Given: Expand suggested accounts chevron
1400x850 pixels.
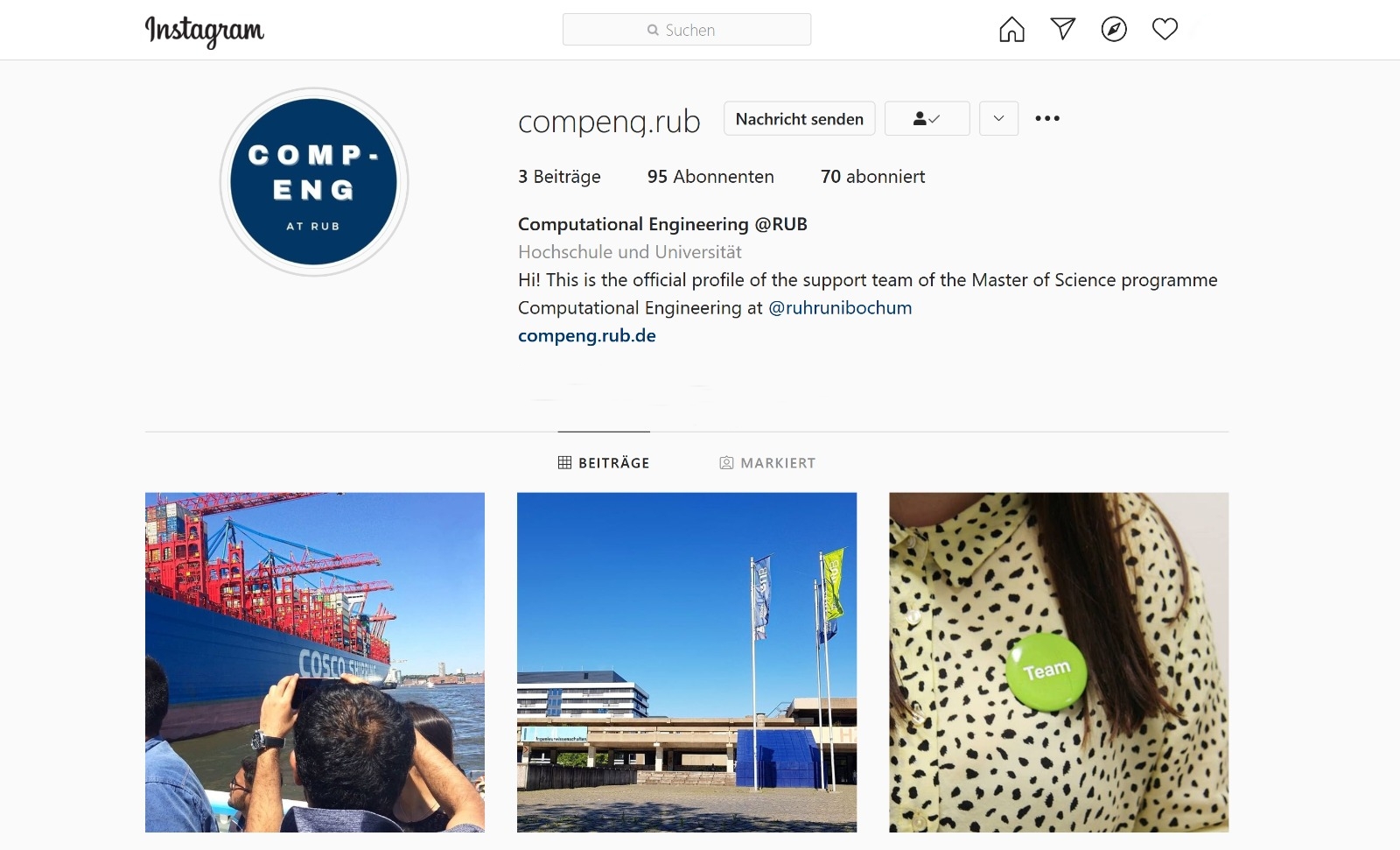Looking at the screenshot, I should (998, 119).
